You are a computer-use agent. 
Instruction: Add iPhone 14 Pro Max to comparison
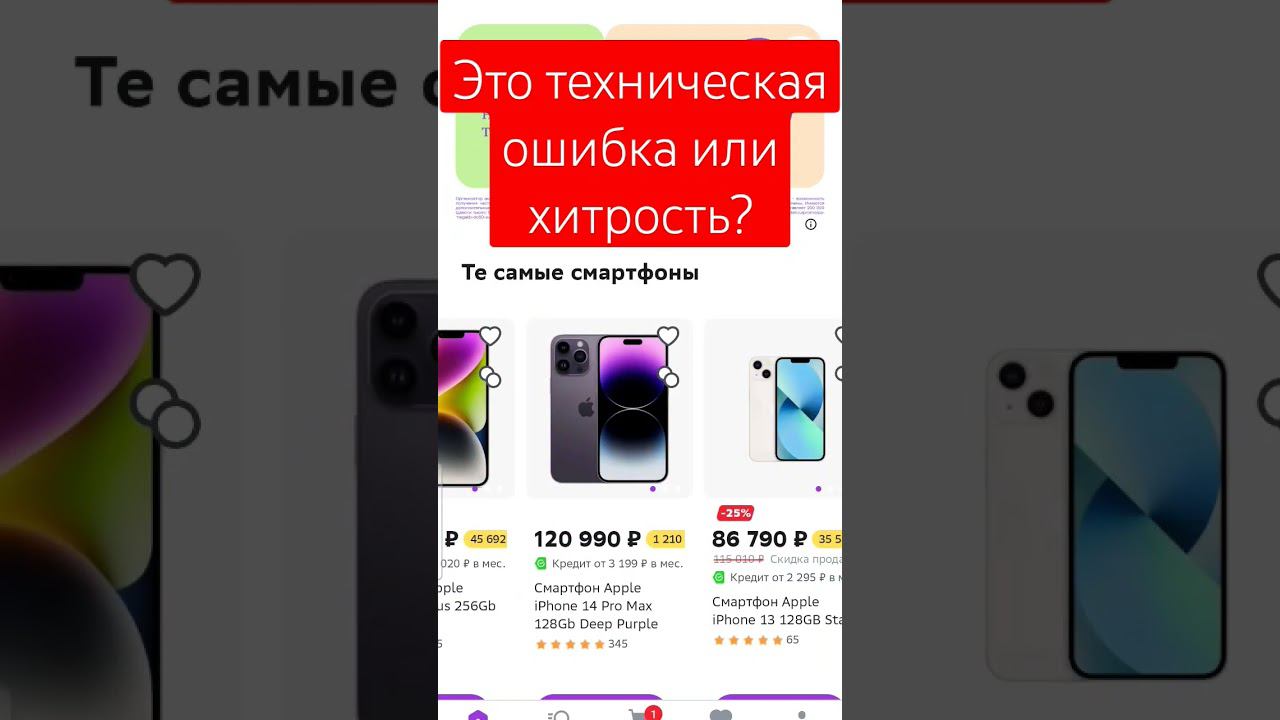668,377
